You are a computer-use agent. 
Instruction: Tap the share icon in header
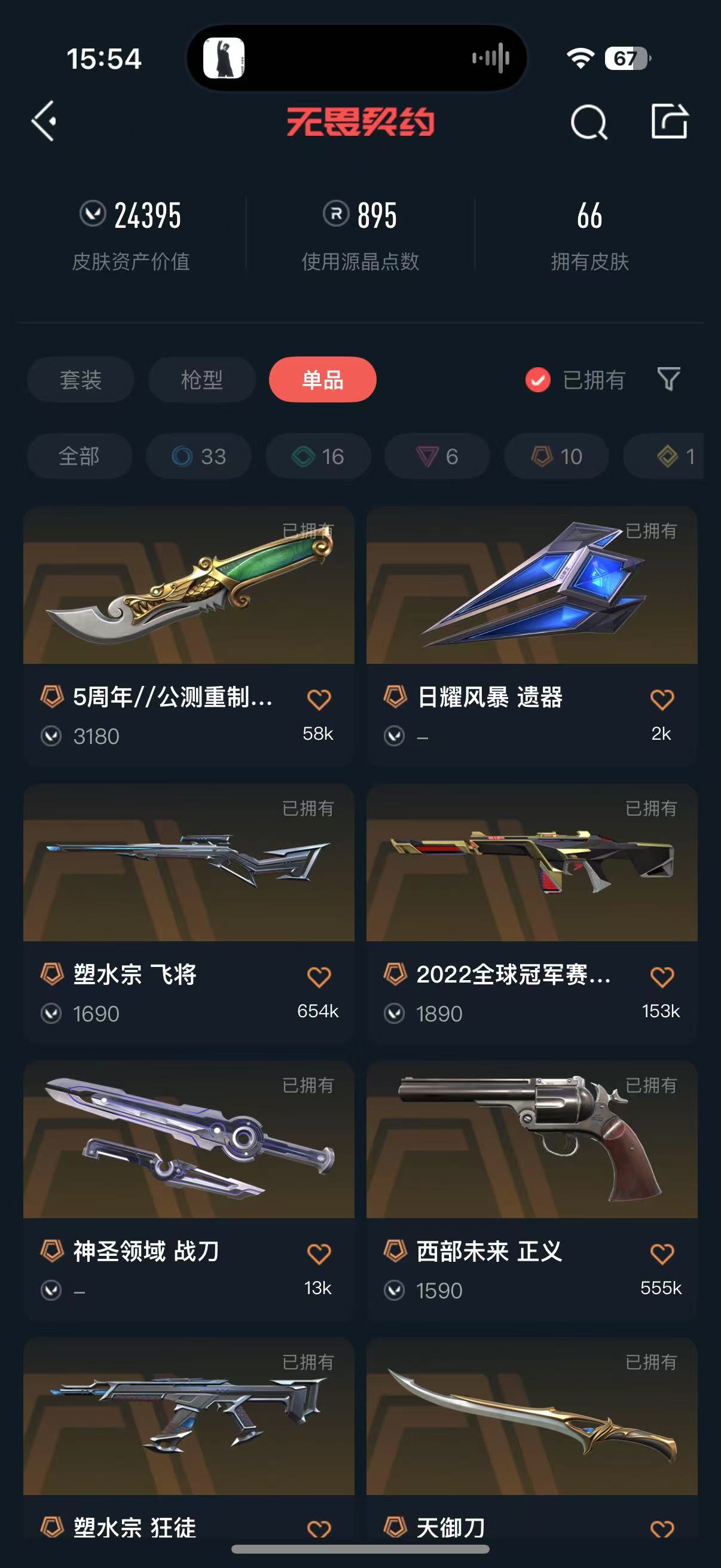(668, 121)
